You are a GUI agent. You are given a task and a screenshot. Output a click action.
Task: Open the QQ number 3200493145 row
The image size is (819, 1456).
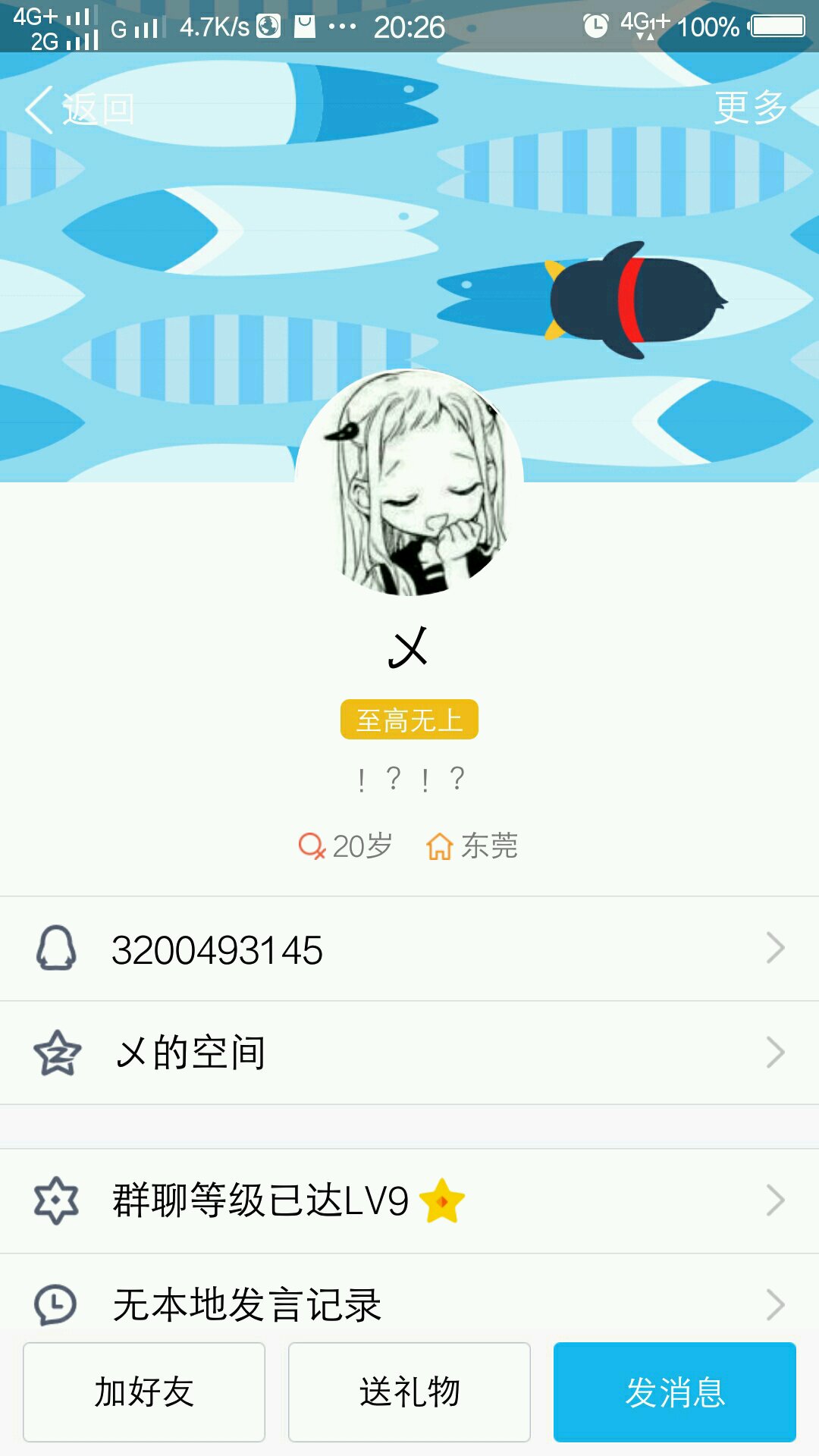pyautogui.click(x=409, y=949)
